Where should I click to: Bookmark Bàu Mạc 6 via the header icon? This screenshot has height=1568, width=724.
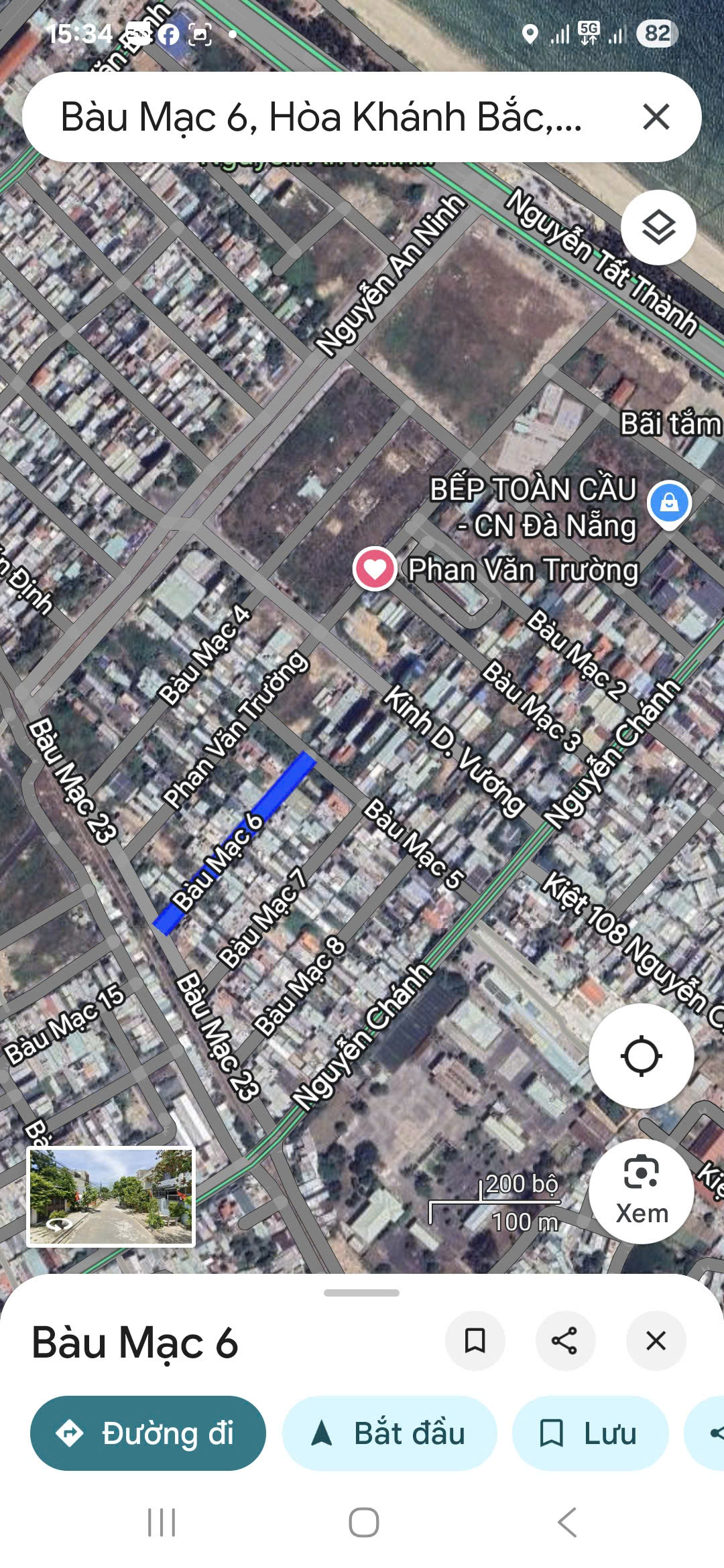click(475, 1341)
